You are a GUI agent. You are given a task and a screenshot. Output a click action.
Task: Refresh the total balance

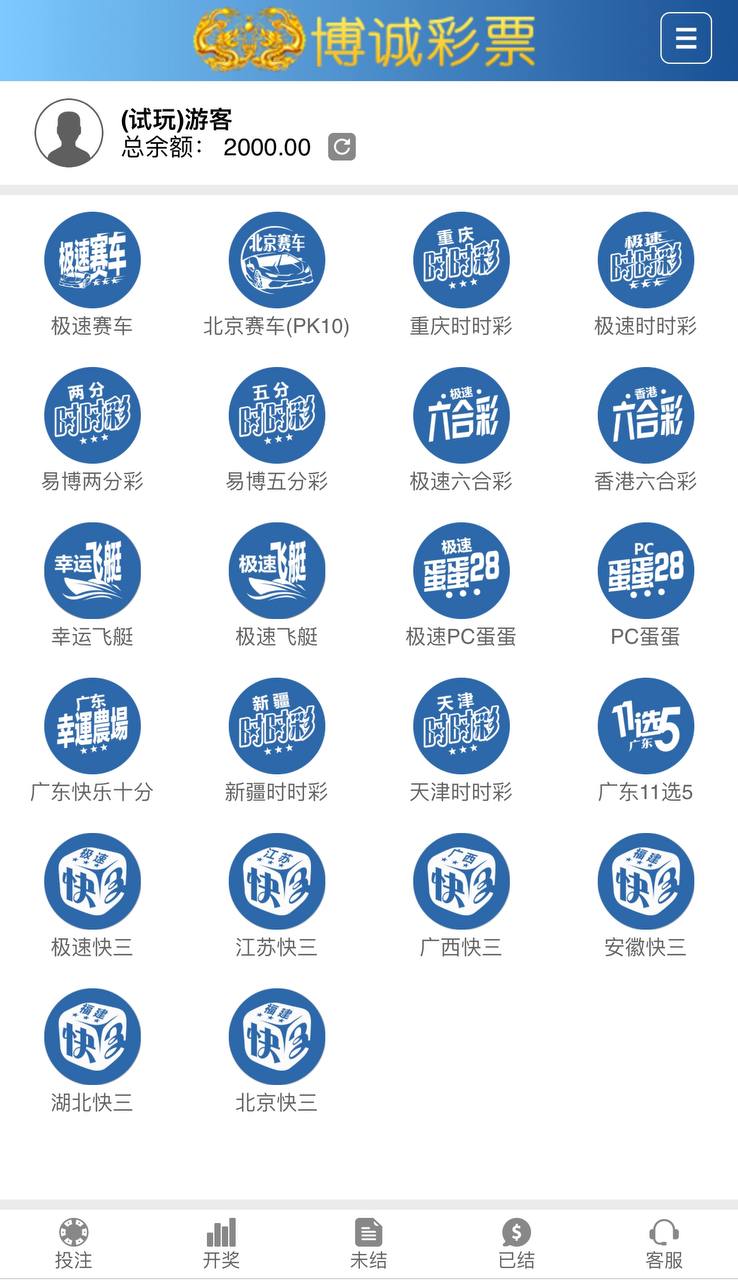click(x=342, y=147)
